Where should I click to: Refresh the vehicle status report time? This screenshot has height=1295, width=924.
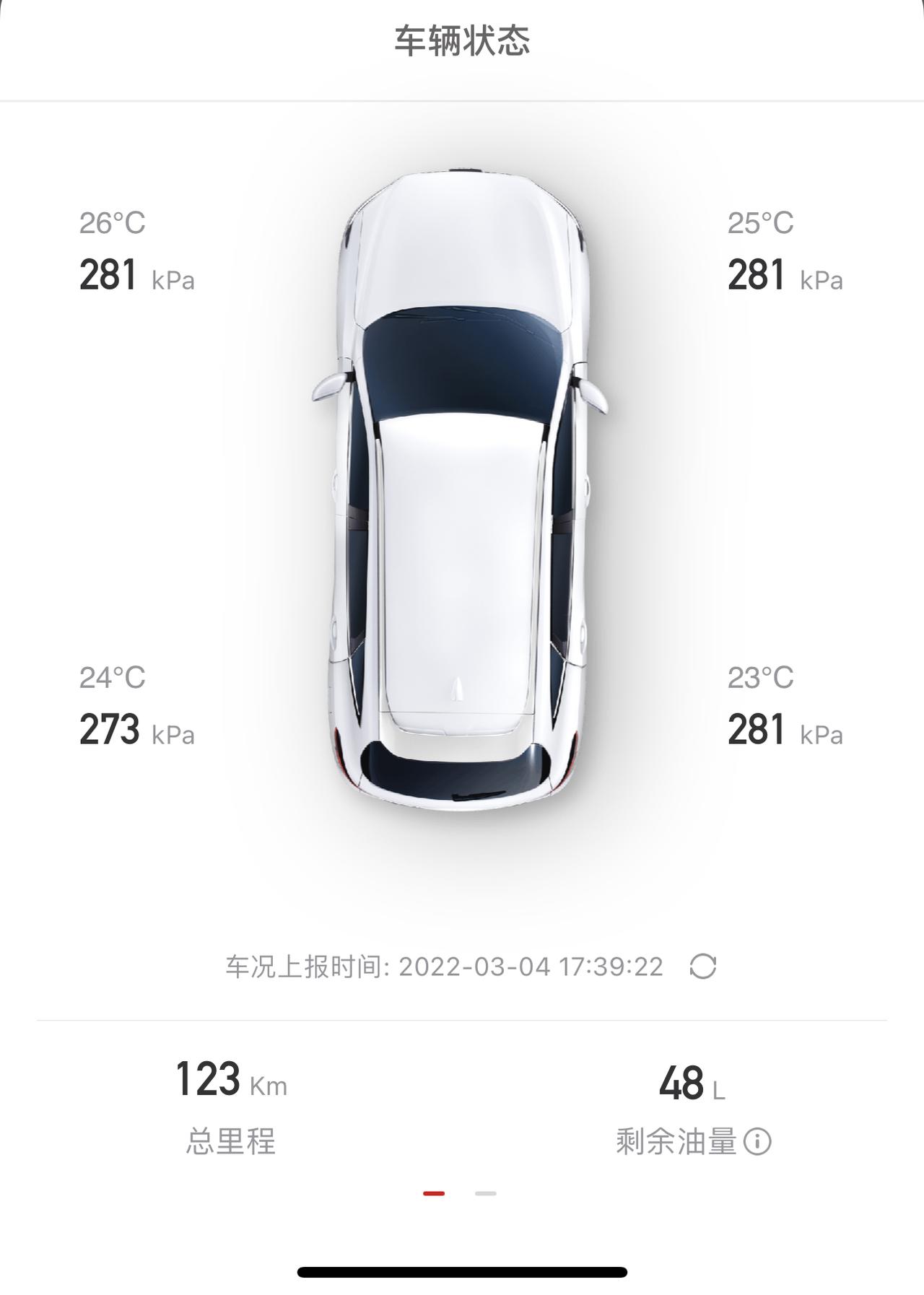702,966
